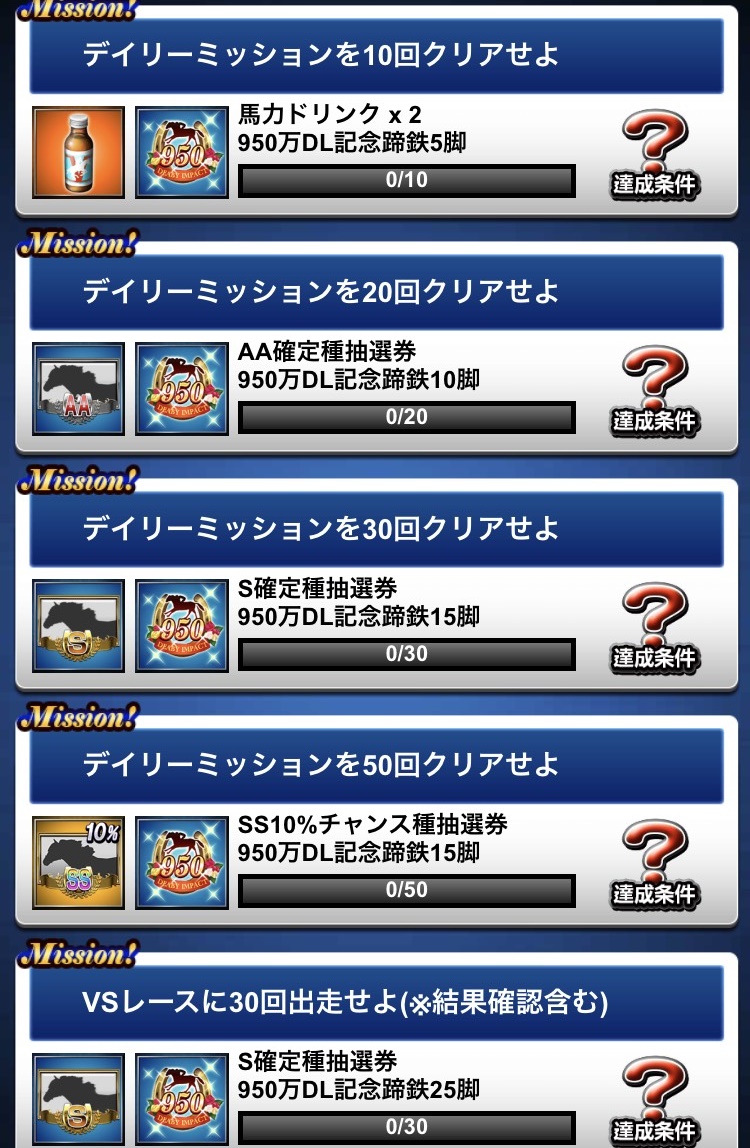Screen dimensions: 750x1148
Task: View 達成条件 for the 30回 daily mission
Action: [x=655, y=627]
